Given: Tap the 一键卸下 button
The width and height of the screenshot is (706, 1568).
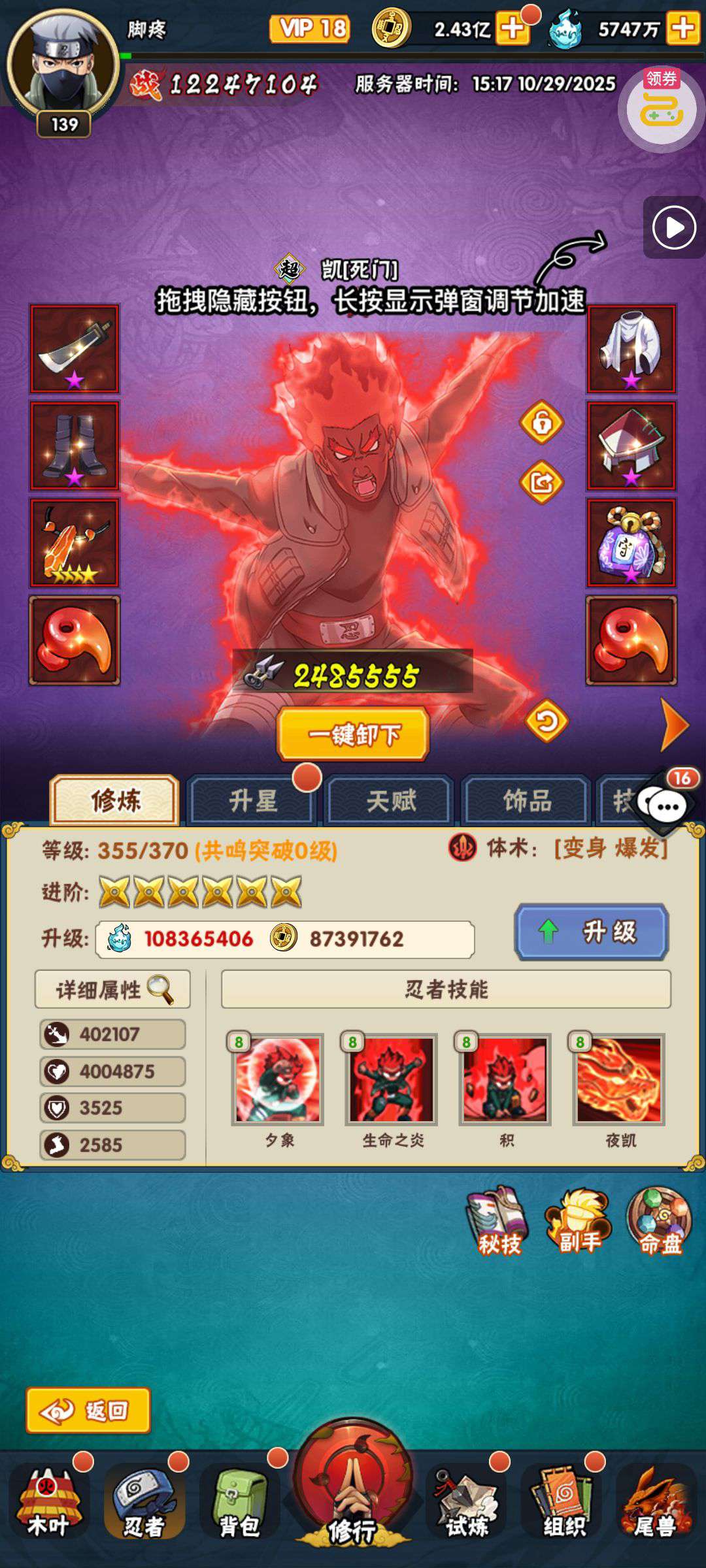Looking at the screenshot, I should [x=353, y=734].
